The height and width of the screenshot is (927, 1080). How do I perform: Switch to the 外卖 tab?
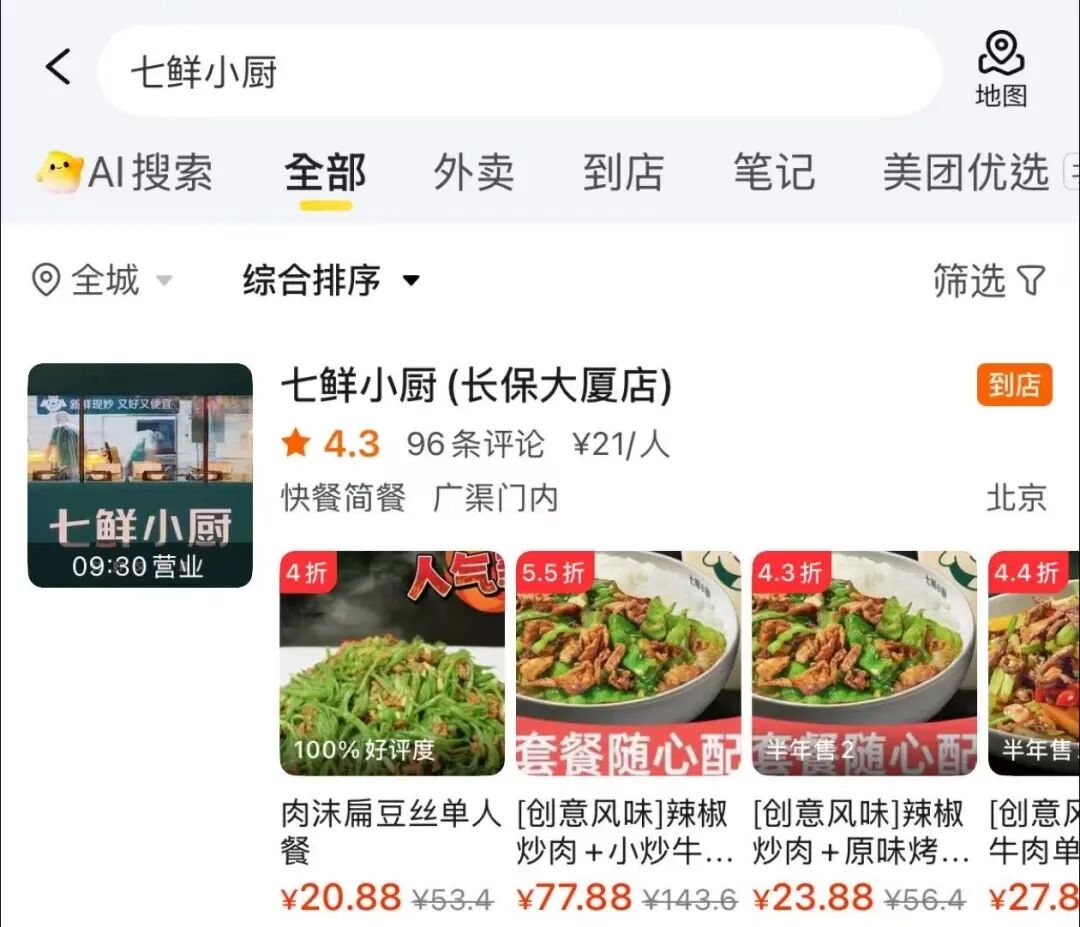(474, 172)
